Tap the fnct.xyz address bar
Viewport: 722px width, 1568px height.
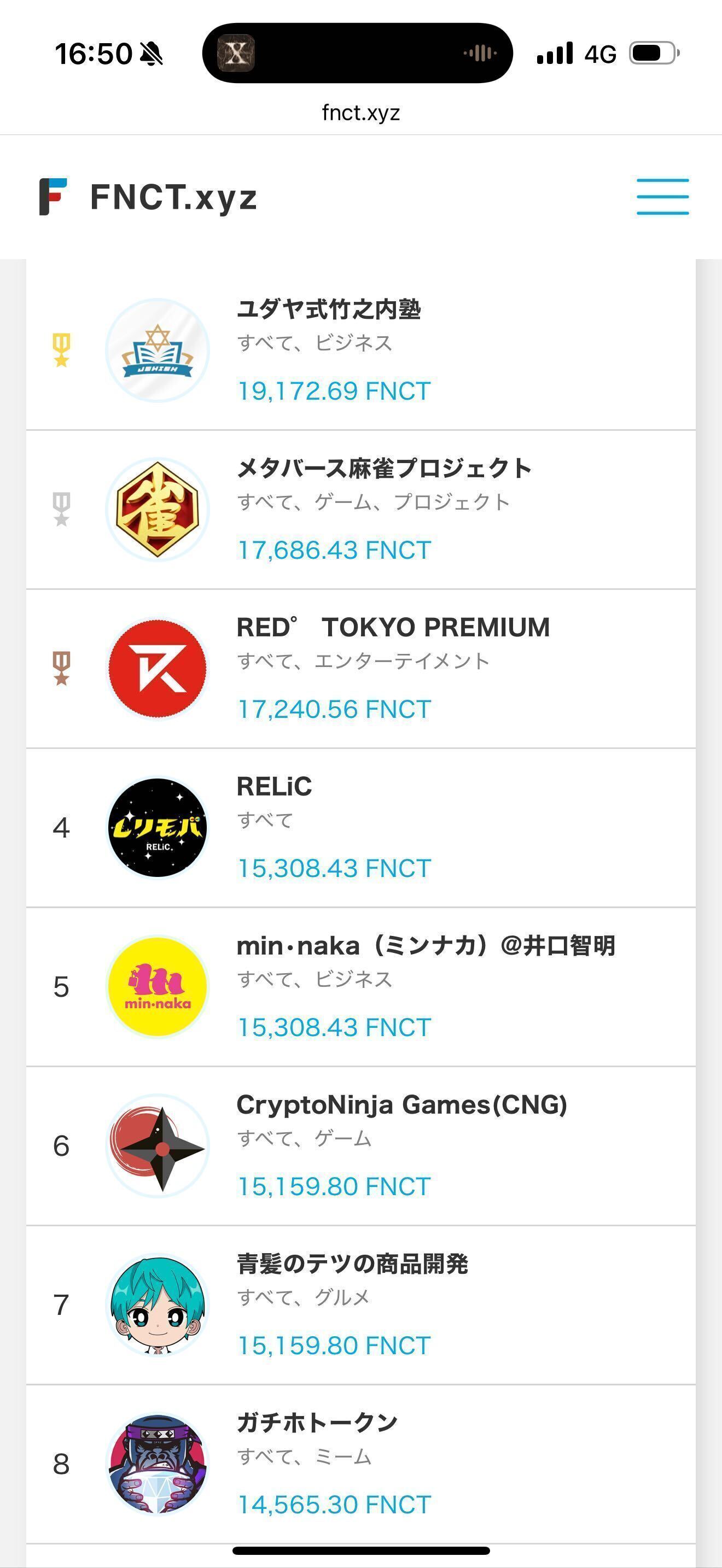pos(361,113)
